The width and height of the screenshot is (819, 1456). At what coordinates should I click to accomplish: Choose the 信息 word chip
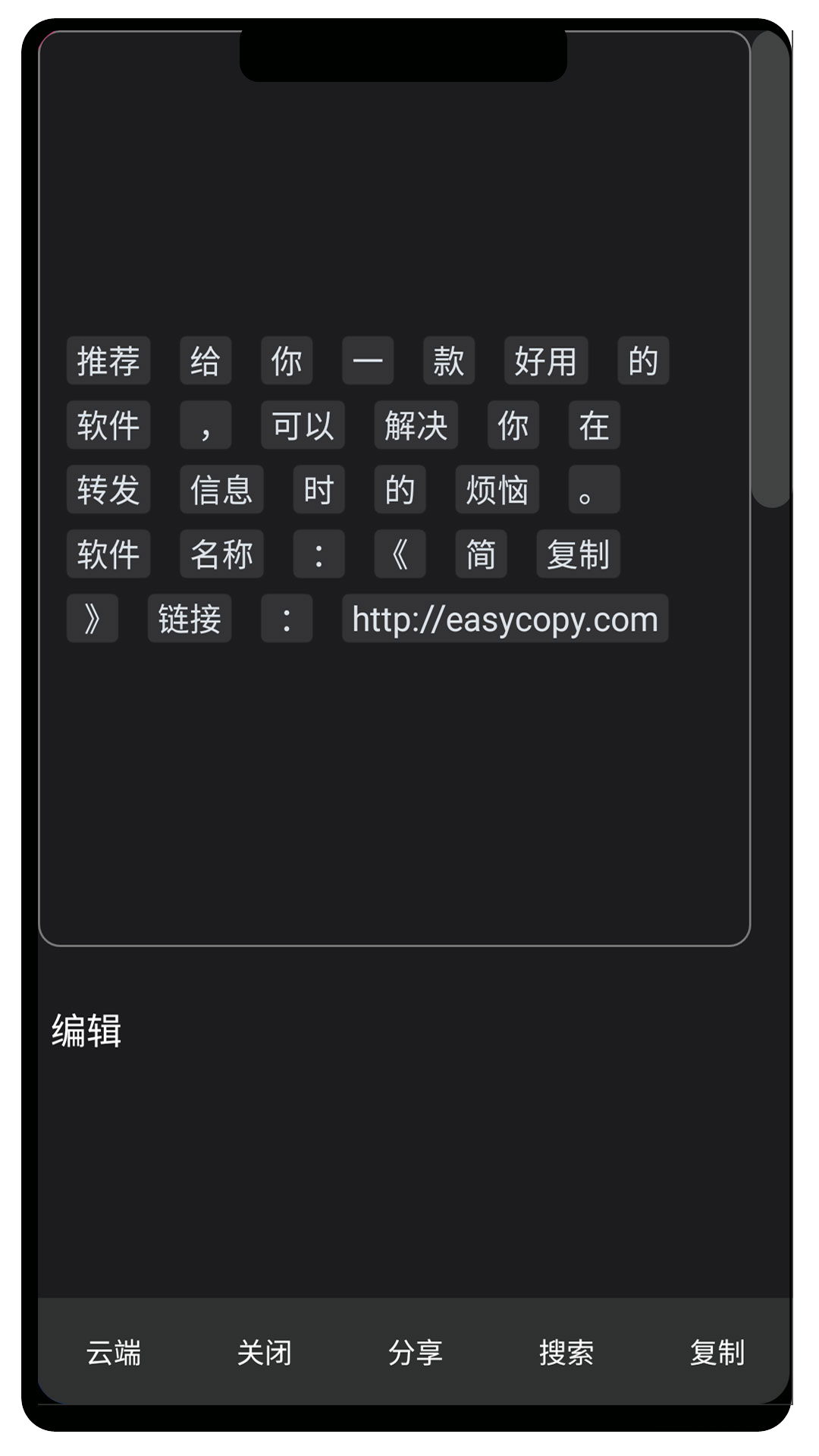[221, 490]
